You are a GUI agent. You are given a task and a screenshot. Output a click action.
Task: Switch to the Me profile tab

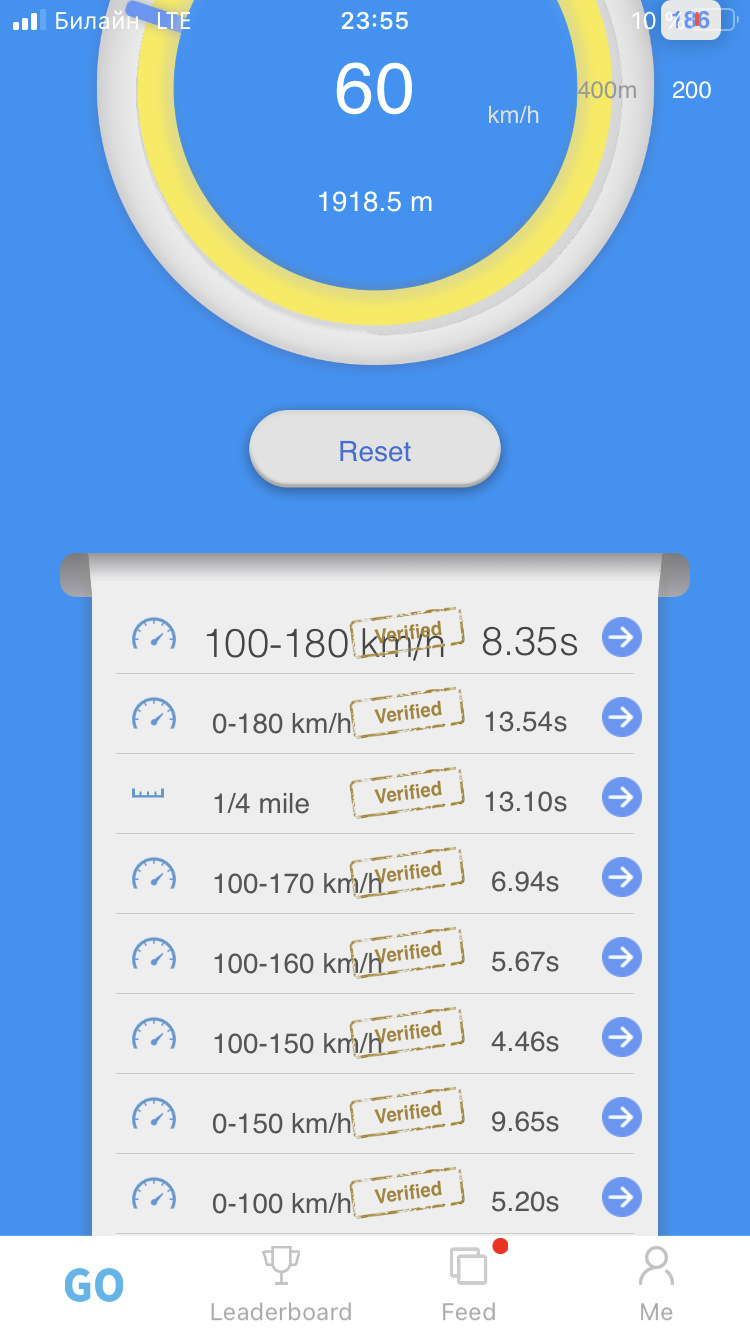[x=656, y=1286]
